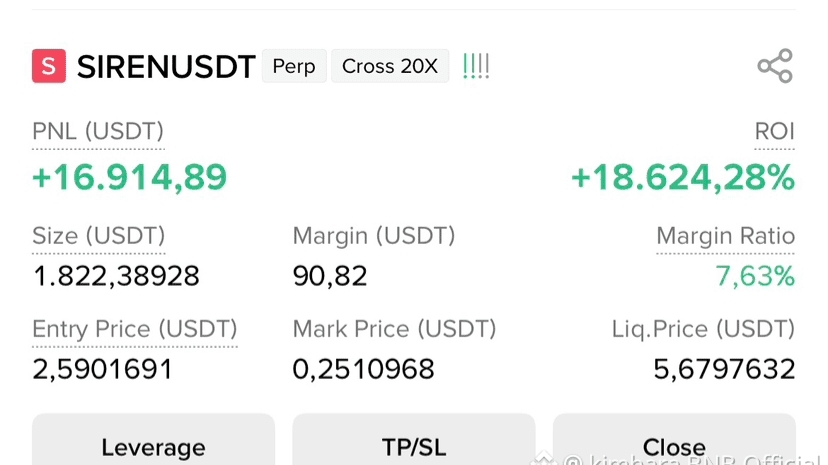Open the SIRENUSDT contract page
Viewport: 828px width, 465px height.
point(165,67)
